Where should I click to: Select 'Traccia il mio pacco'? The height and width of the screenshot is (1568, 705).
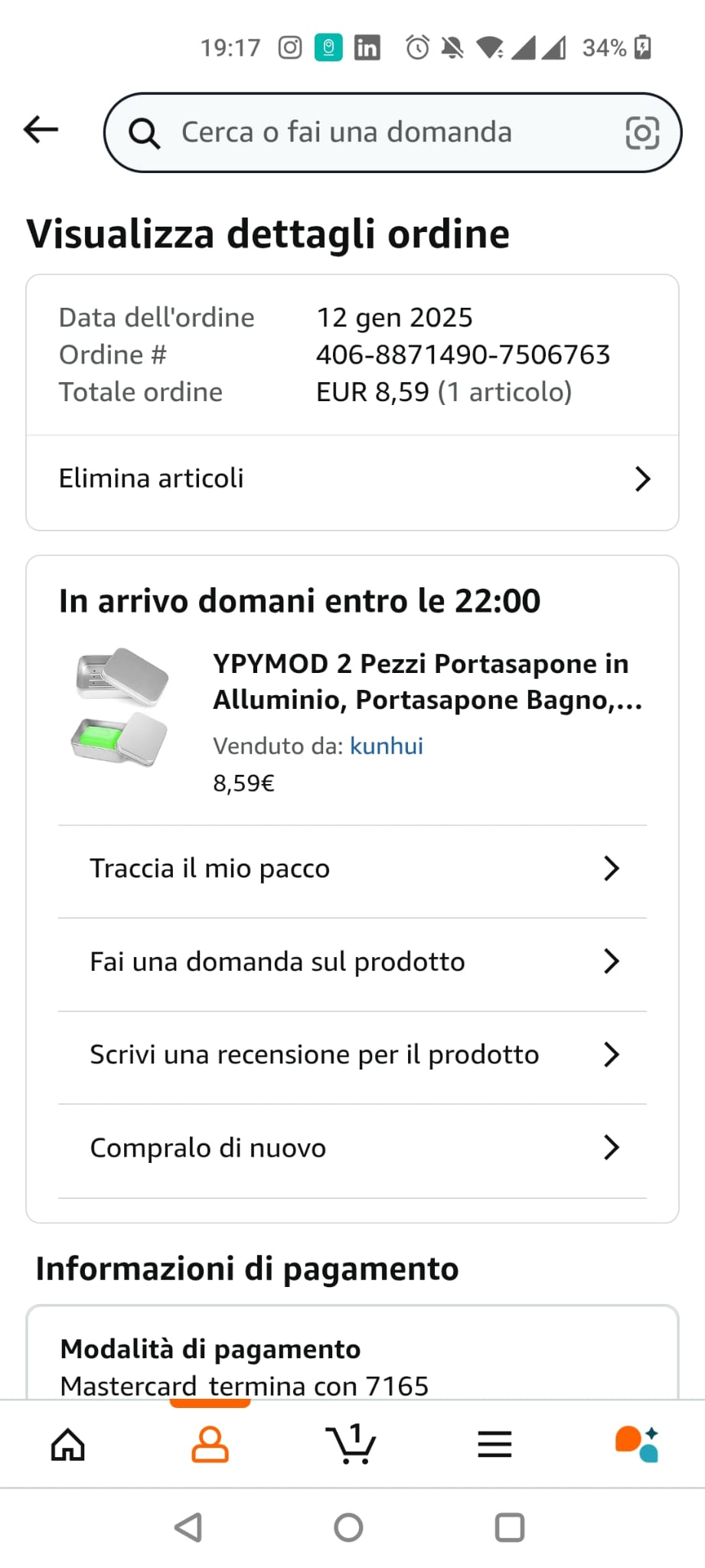tap(352, 869)
